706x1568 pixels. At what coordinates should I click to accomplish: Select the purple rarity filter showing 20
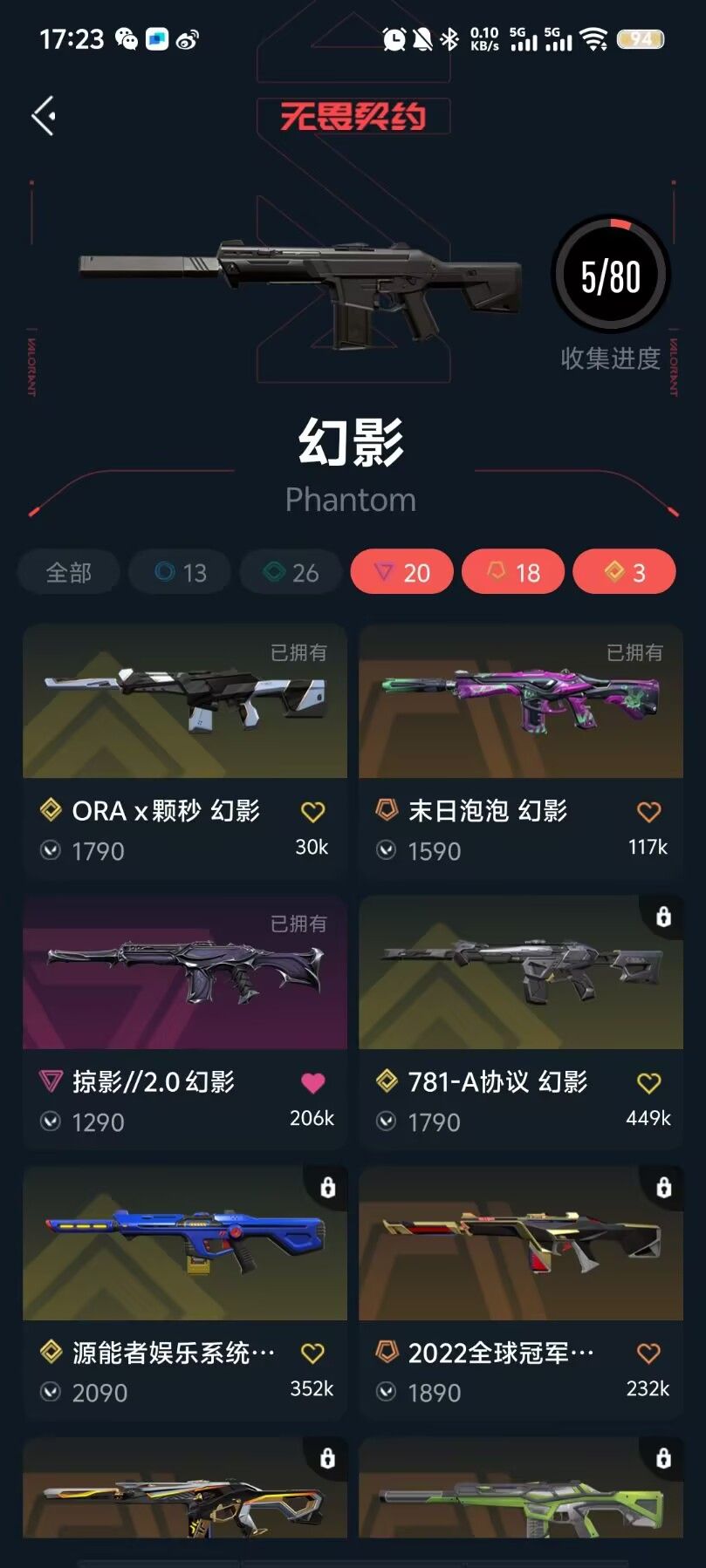(x=401, y=571)
